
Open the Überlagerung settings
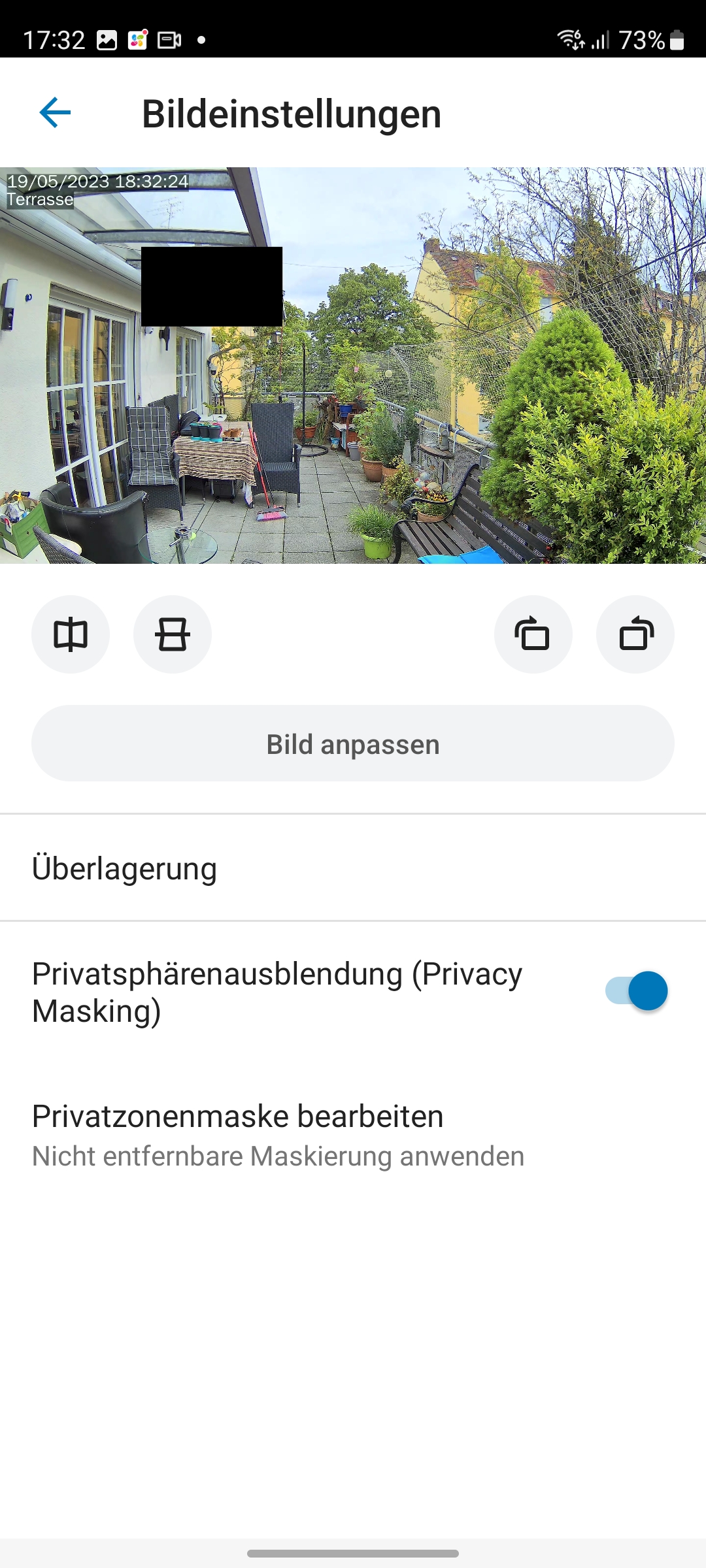pyautogui.click(x=353, y=868)
